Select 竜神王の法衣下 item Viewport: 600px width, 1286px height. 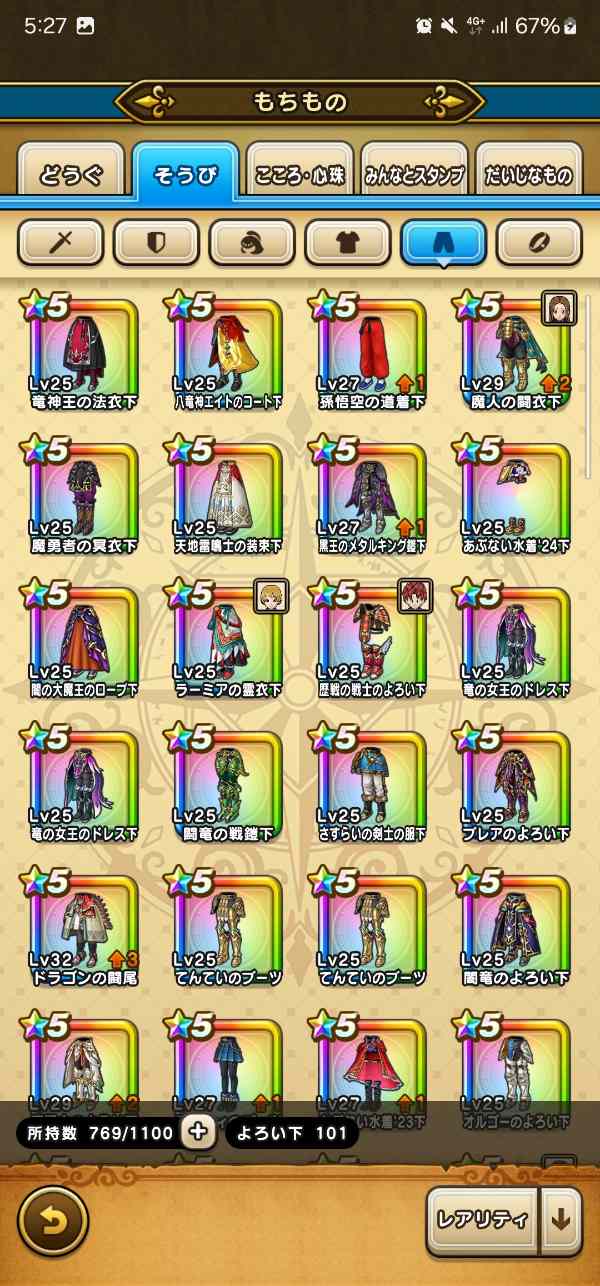point(84,350)
